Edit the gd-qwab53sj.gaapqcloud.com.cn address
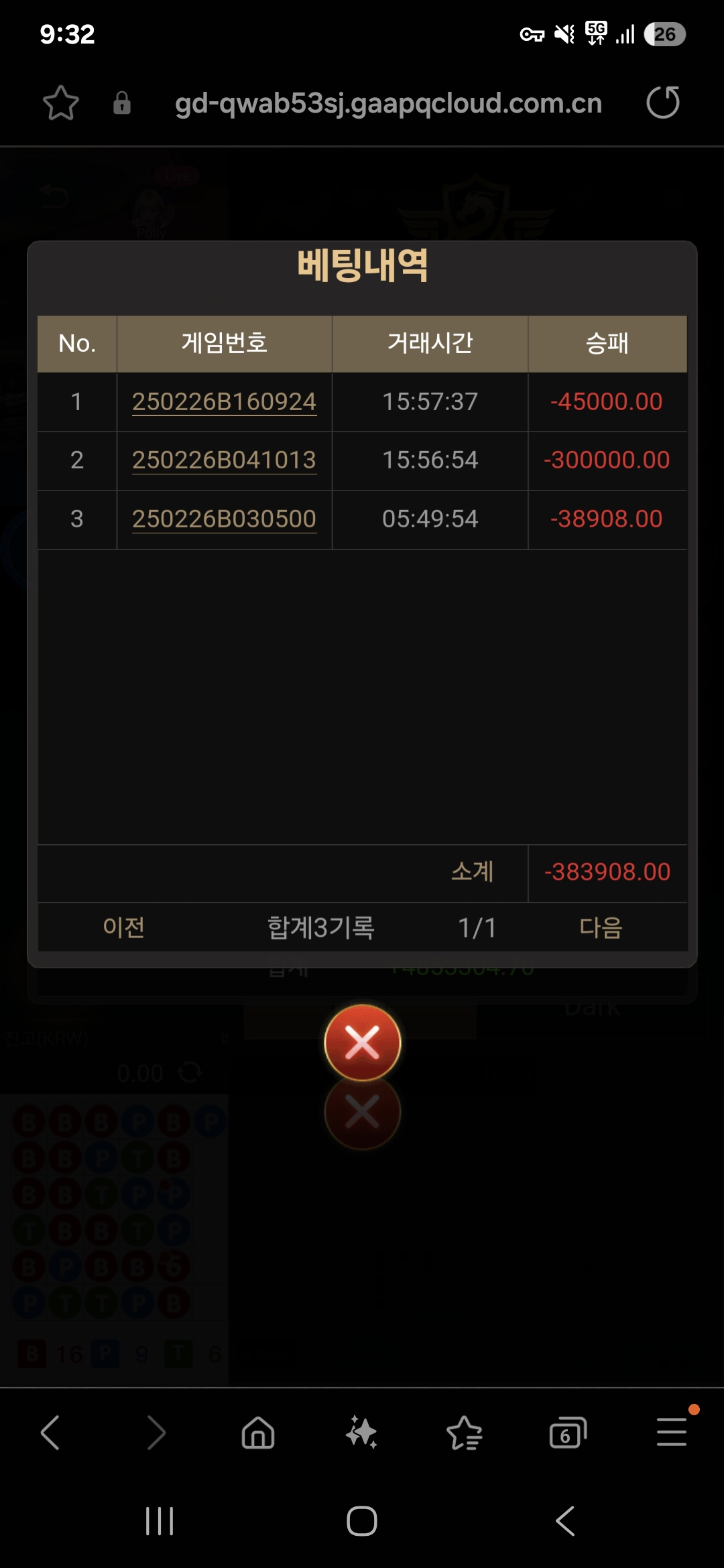 tap(387, 103)
